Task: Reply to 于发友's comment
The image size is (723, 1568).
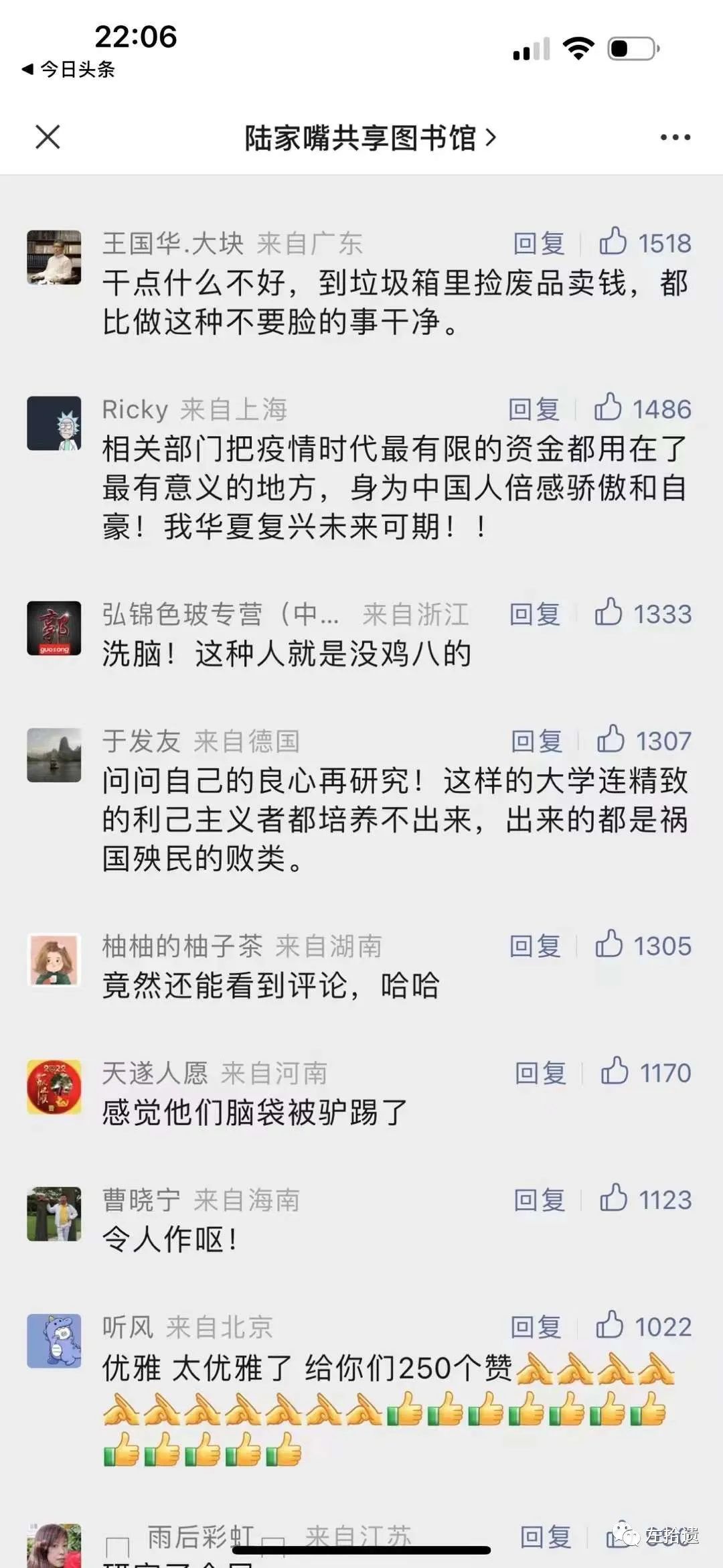Action: pos(536,741)
